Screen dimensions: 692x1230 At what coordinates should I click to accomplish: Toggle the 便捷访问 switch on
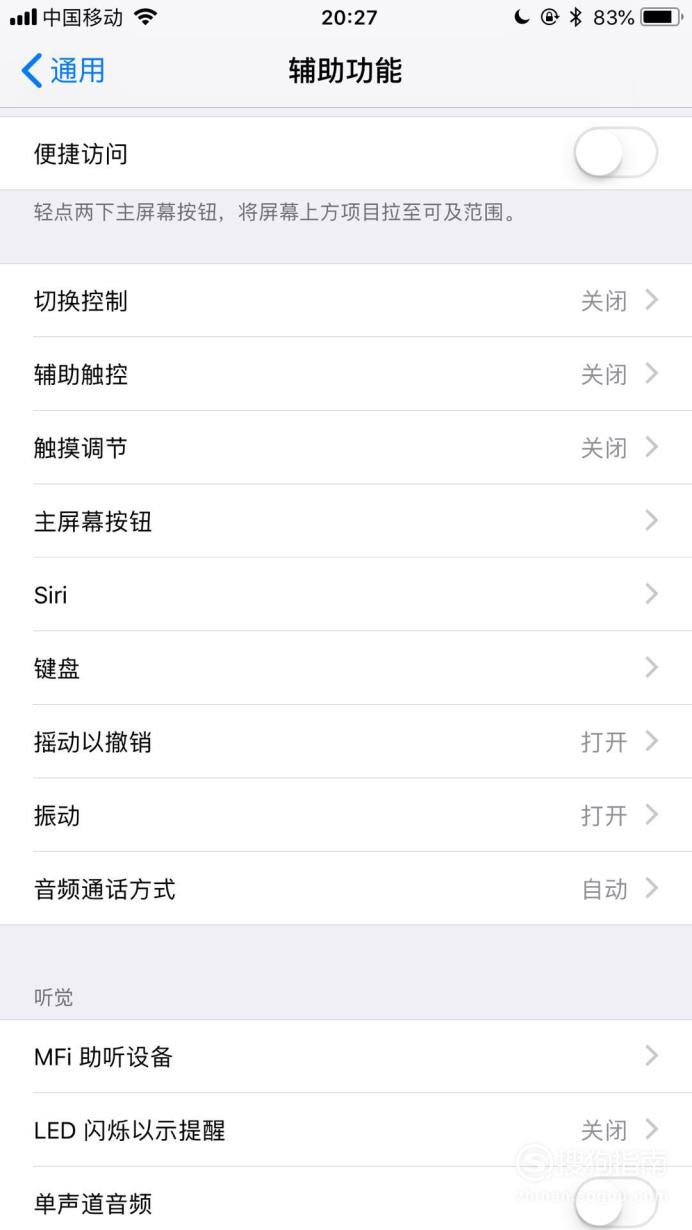pyautogui.click(x=615, y=154)
